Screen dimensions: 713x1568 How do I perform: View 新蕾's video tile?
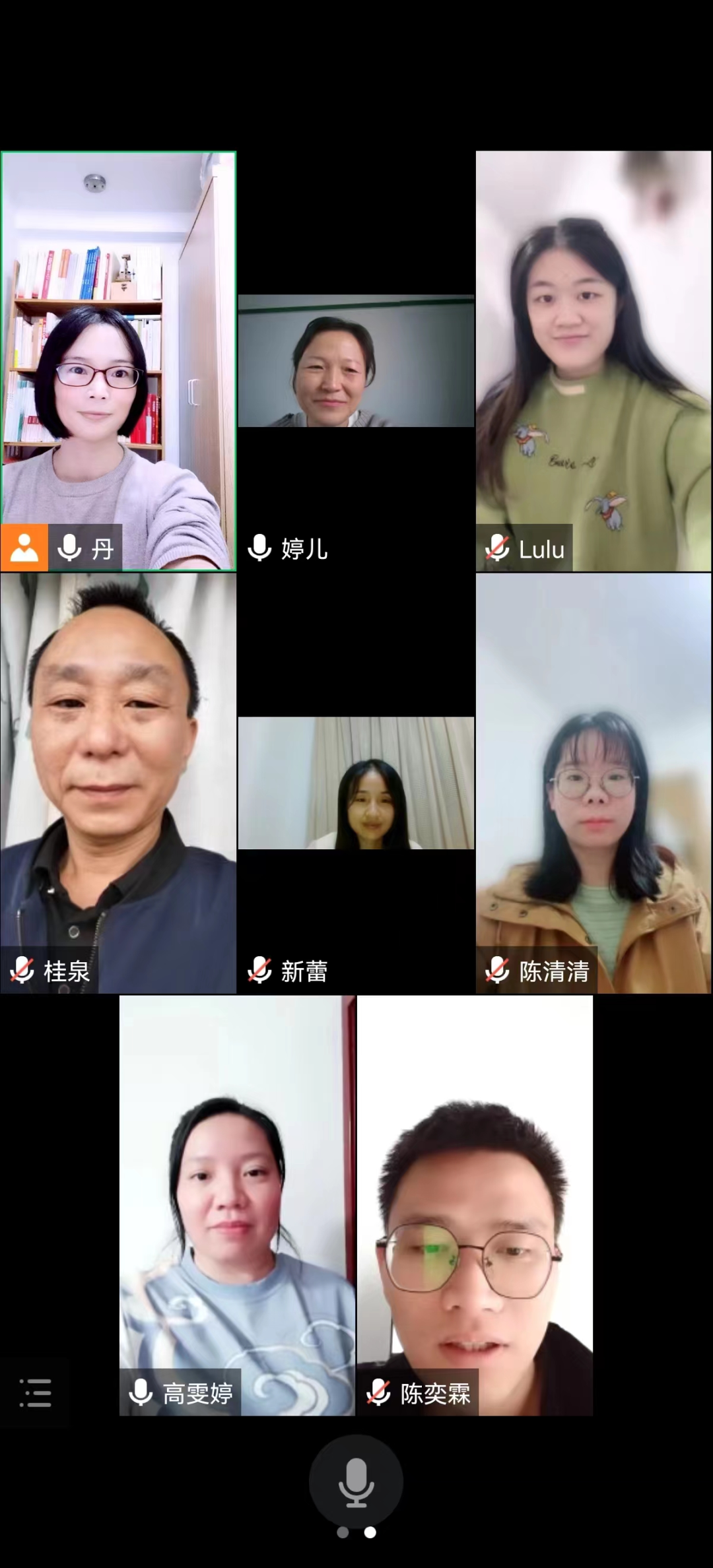356,783
